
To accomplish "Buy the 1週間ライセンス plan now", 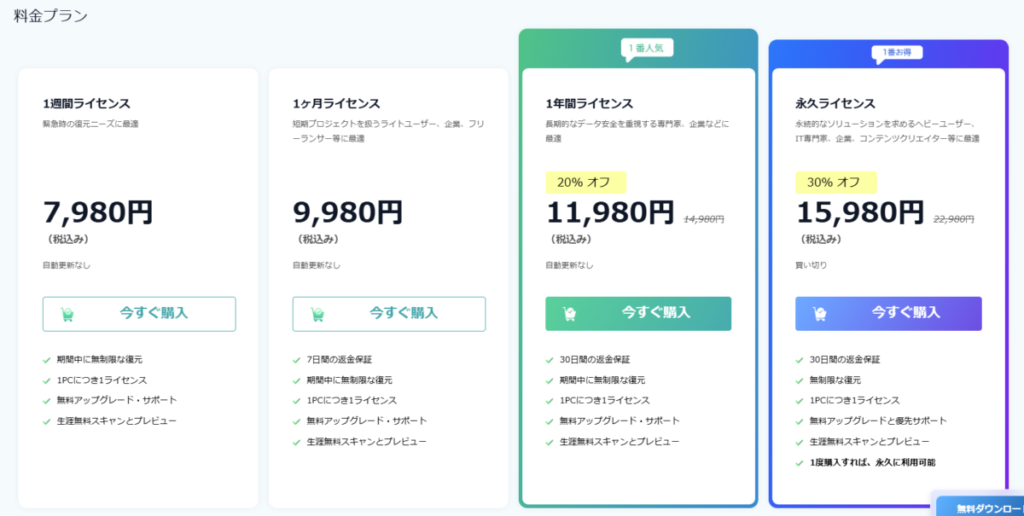I will [x=139, y=313].
